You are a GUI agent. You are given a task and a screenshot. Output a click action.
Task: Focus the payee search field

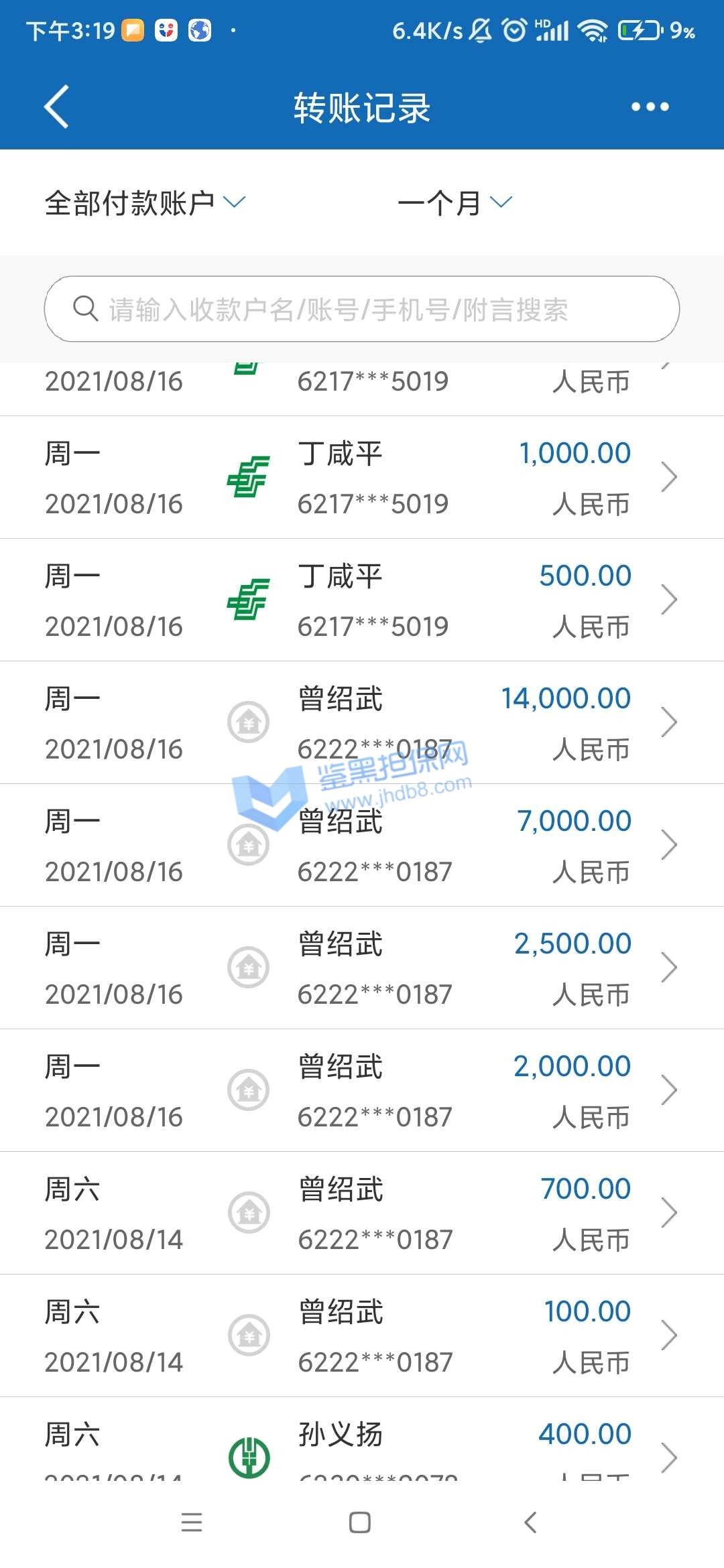click(362, 309)
